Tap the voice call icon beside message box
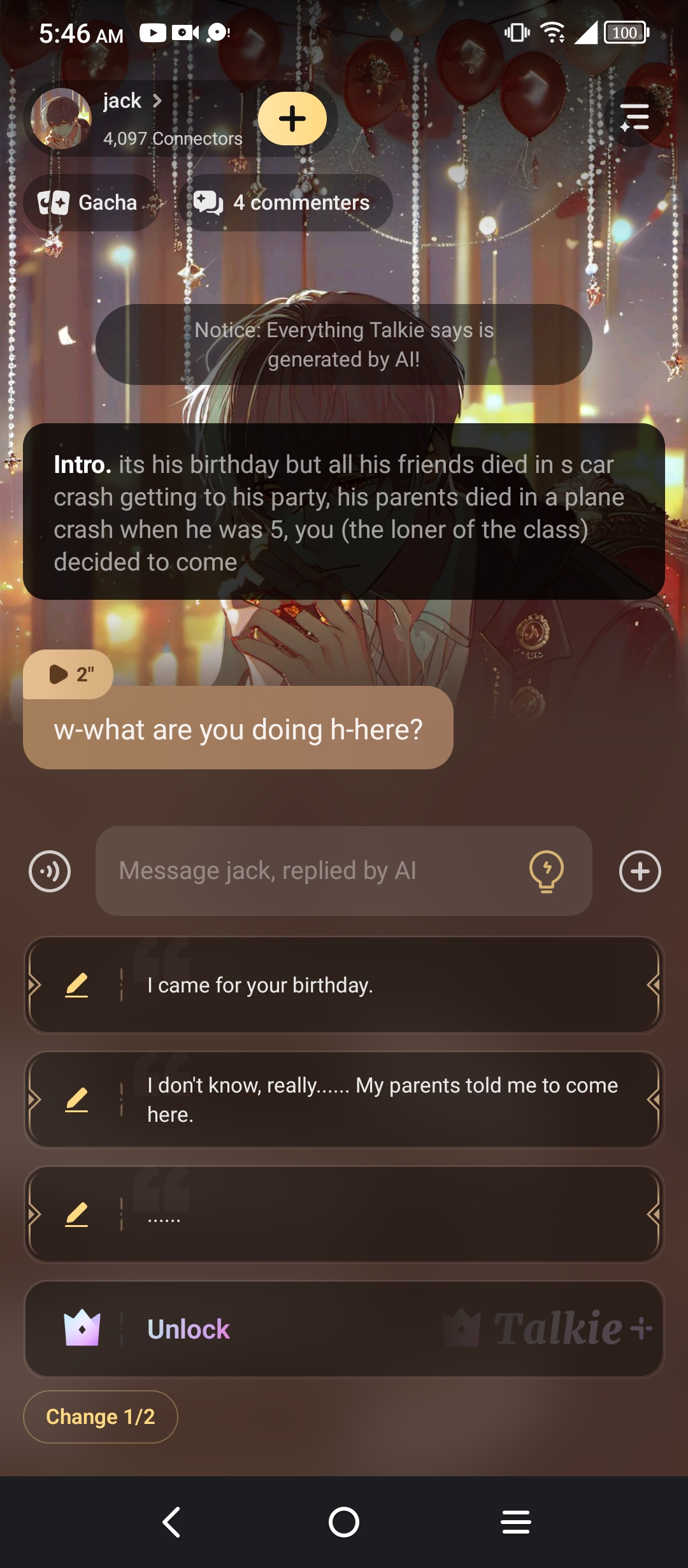The height and width of the screenshot is (1568, 688). (x=50, y=871)
